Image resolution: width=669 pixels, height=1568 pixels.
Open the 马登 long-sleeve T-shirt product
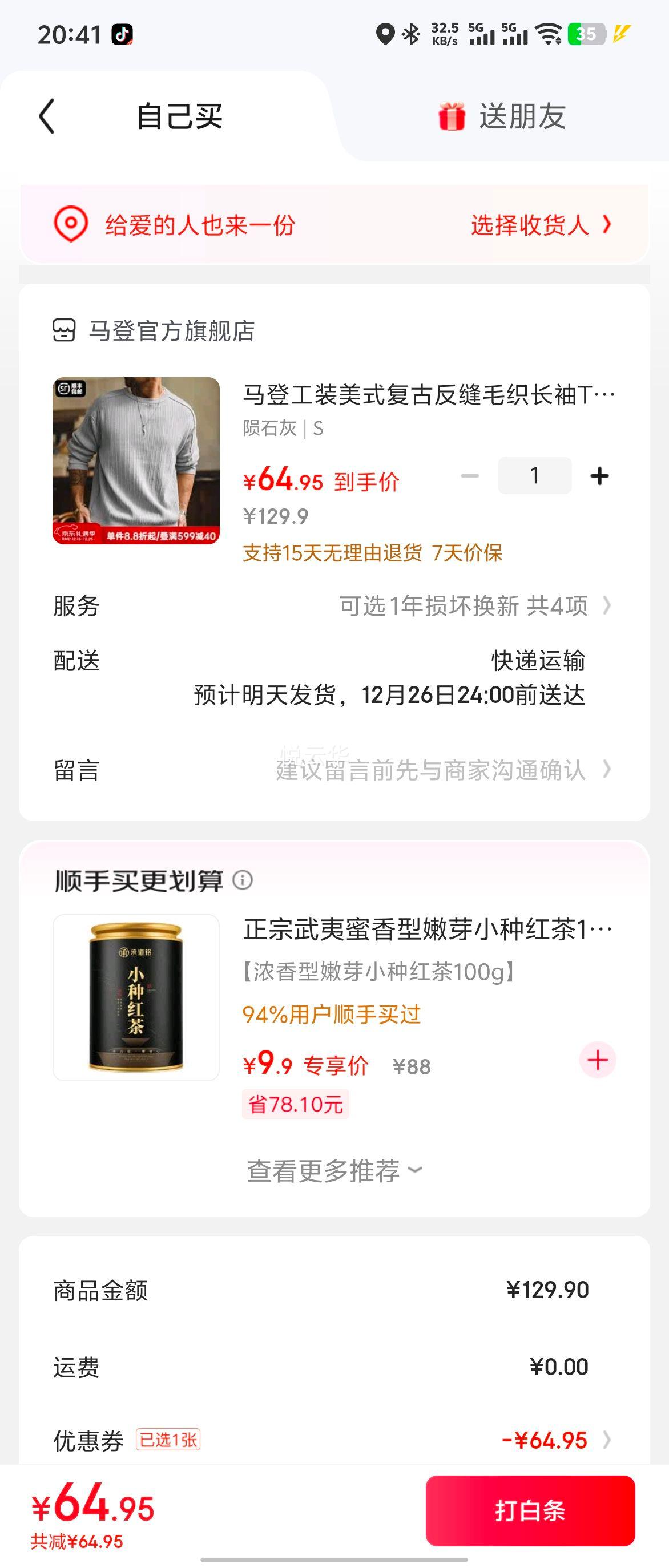point(429,395)
